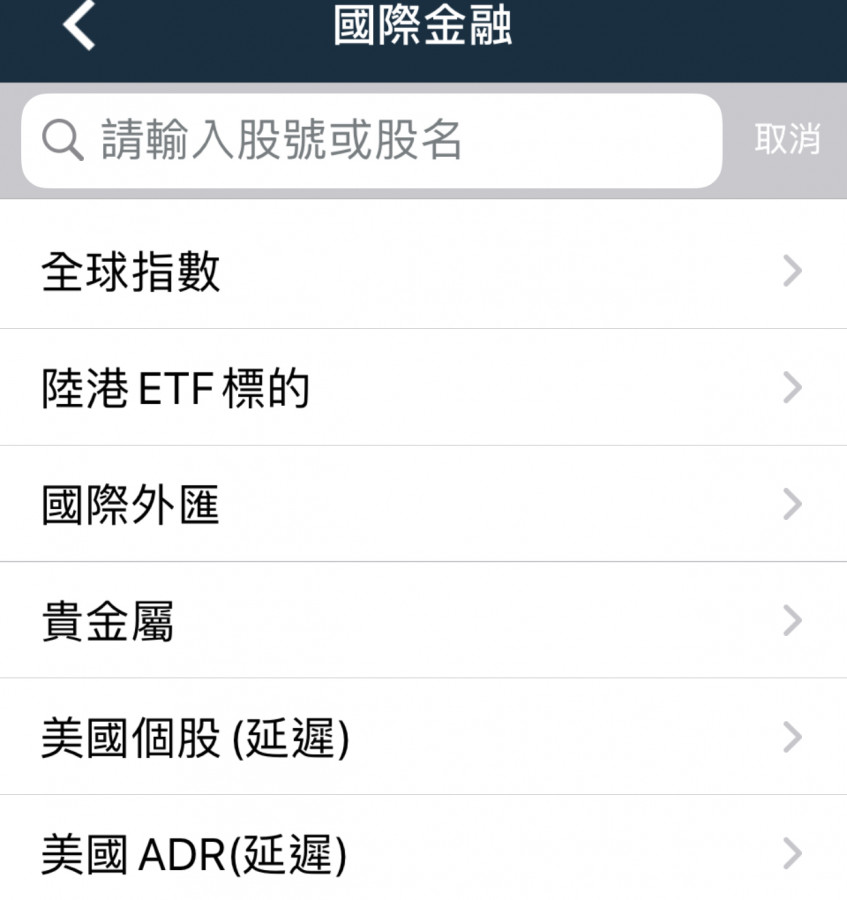This screenshot has width=847, height=900.
Task: Select 國際外匯 category
Action: [423, 505]
